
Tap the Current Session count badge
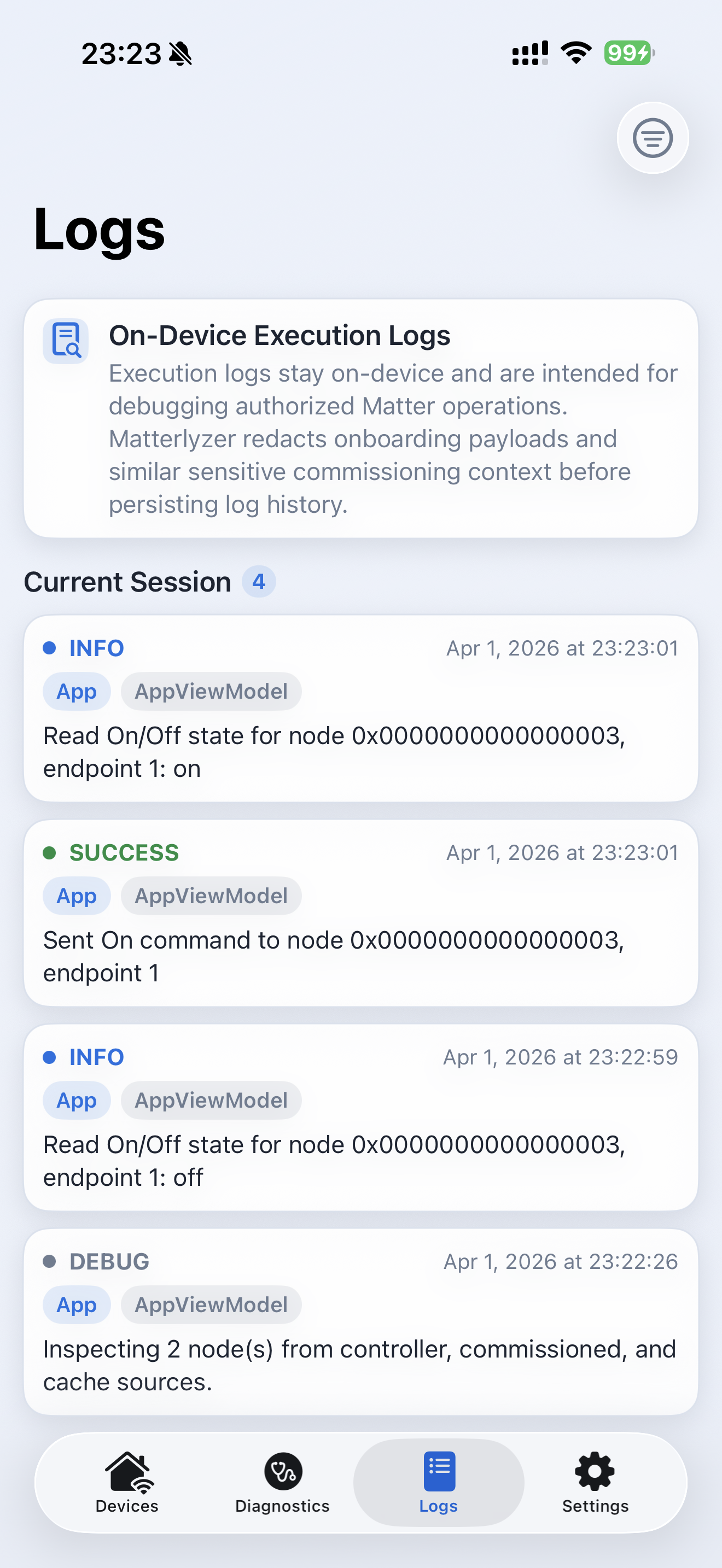[x=259, y=581]
